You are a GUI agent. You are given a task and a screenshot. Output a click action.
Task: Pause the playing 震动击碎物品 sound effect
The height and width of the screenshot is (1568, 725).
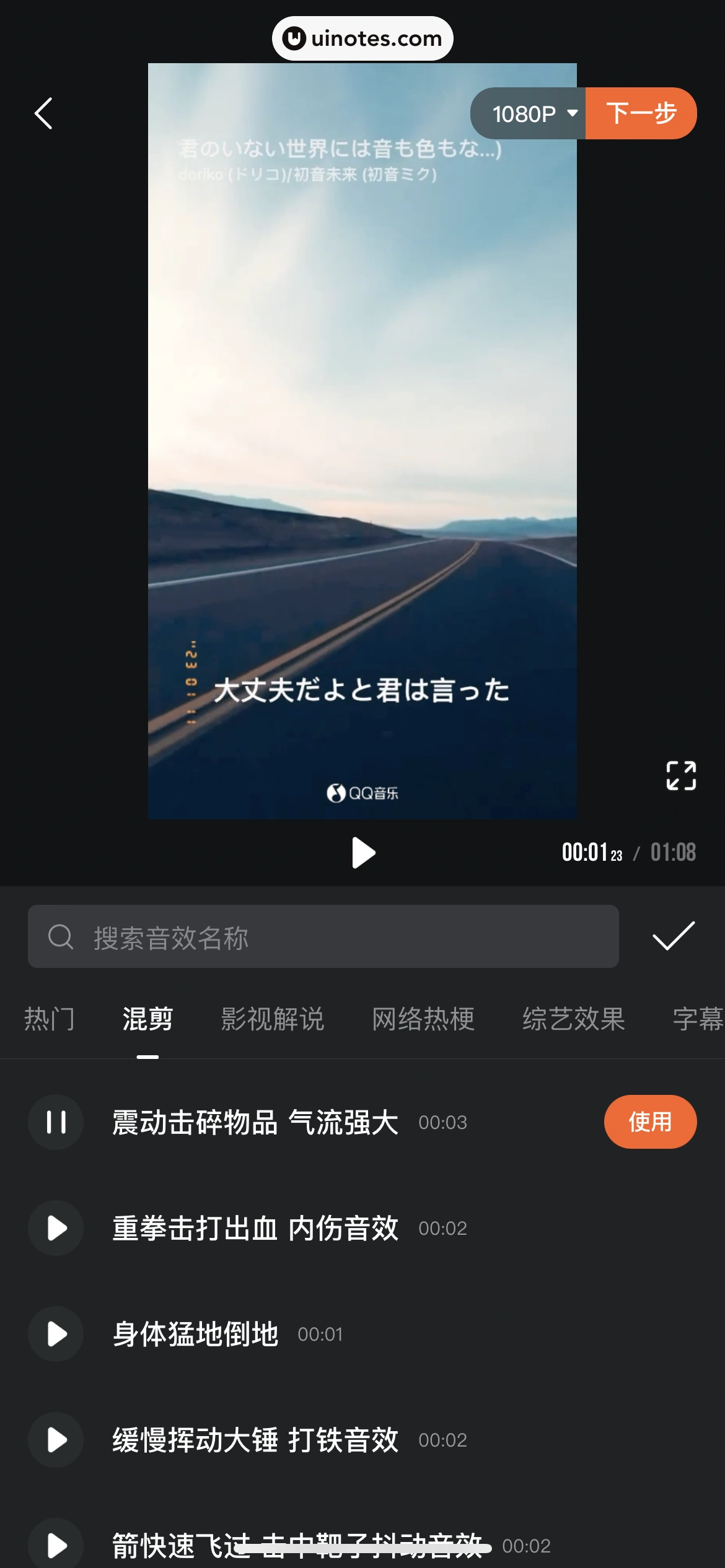[x=55, y=1122]
